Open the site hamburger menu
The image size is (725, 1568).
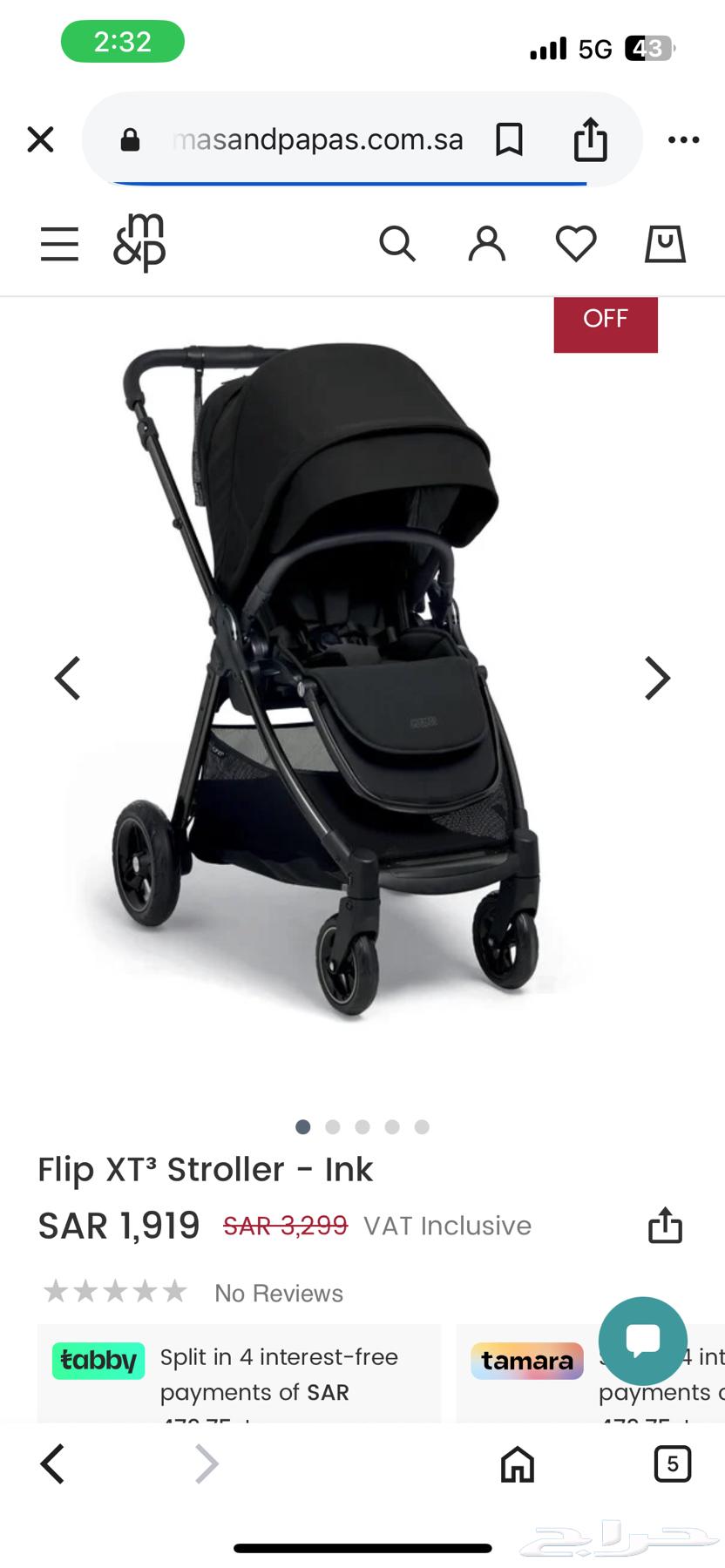[59, 244]
